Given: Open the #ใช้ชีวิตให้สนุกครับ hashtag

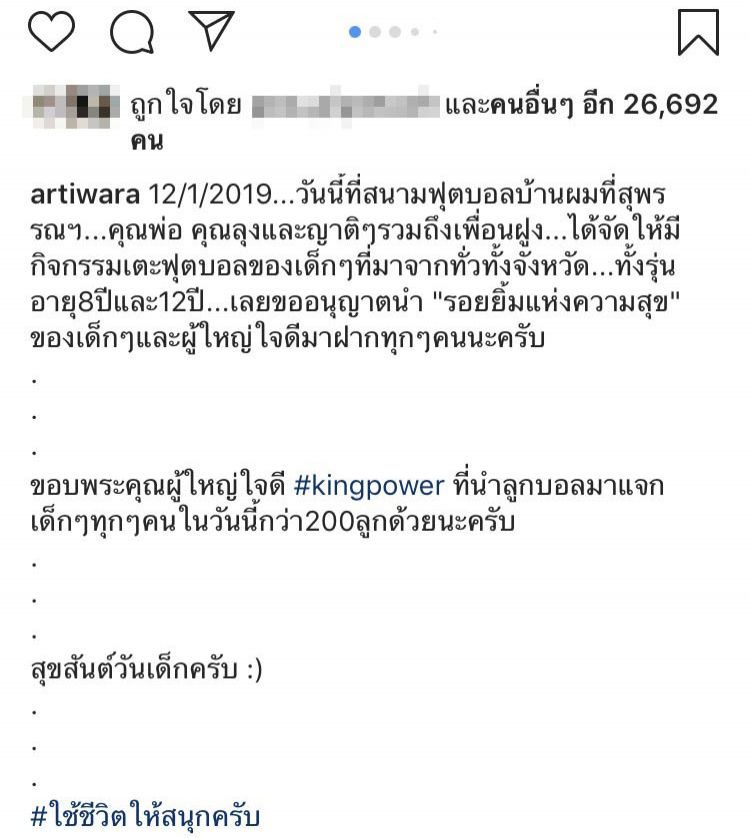Looking at the screenshot, I should pos(145,816).
